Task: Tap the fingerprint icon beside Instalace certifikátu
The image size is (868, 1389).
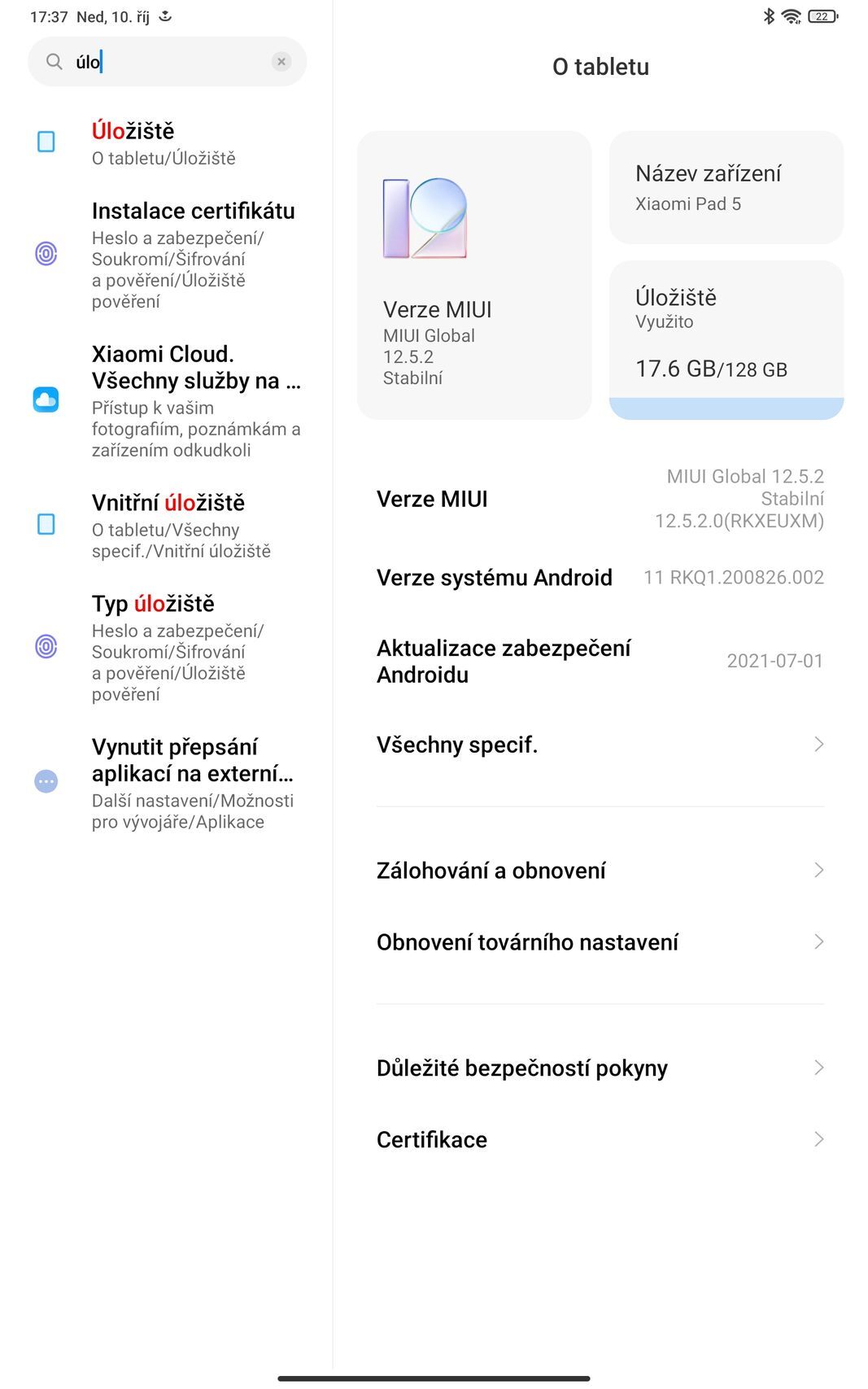Action: (46, 255)
